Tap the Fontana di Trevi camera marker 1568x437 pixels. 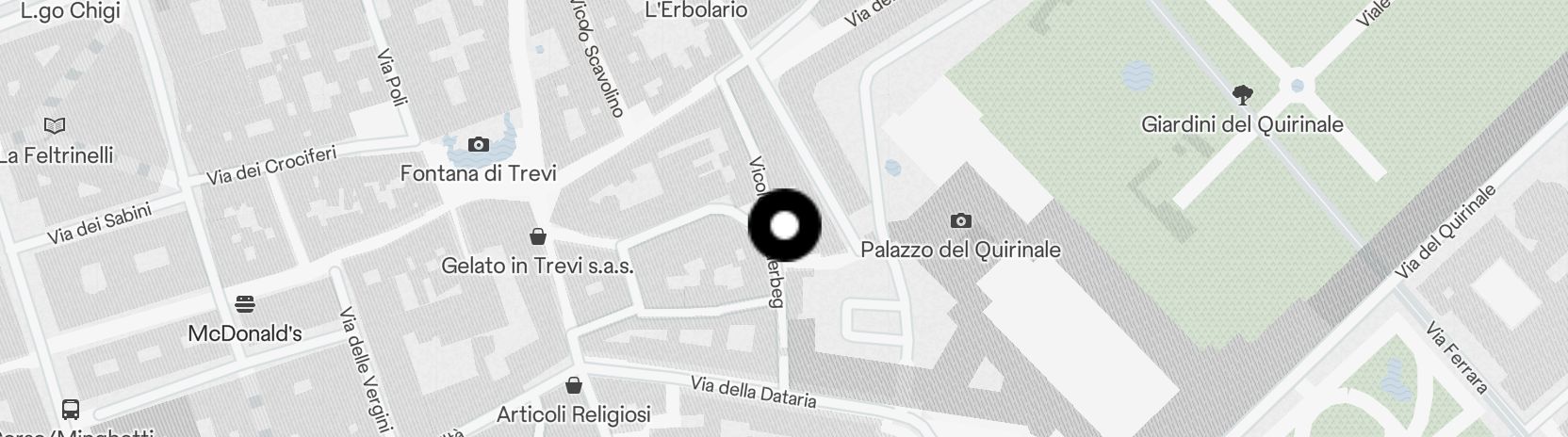(479, 144)
